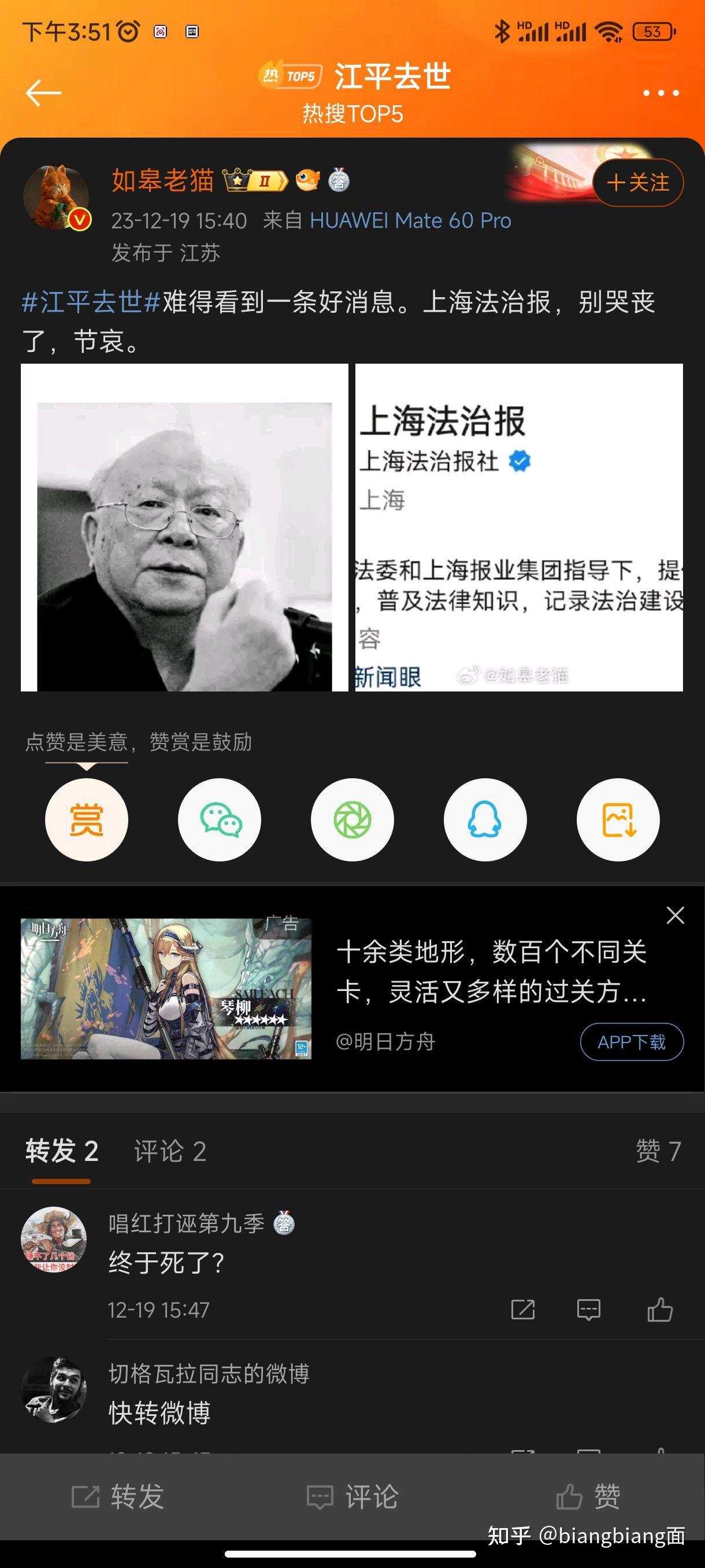Open 如皋老猫's profile avatar
Viewport: 705px width, 1568px height.
(x=56, y=197)
